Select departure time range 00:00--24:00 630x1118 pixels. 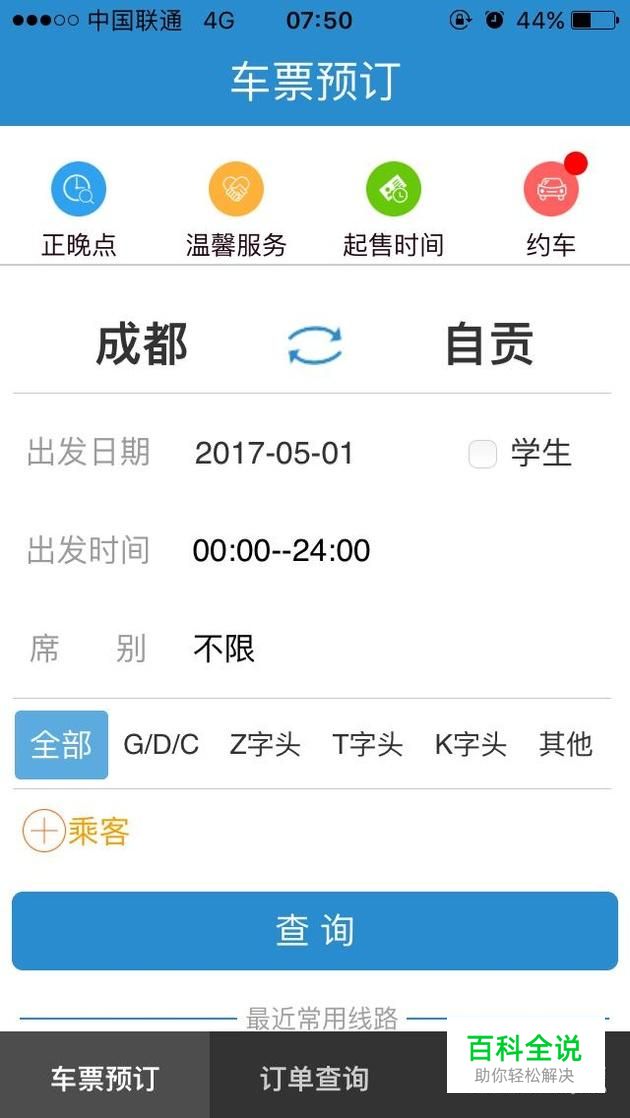pos(281,550)
